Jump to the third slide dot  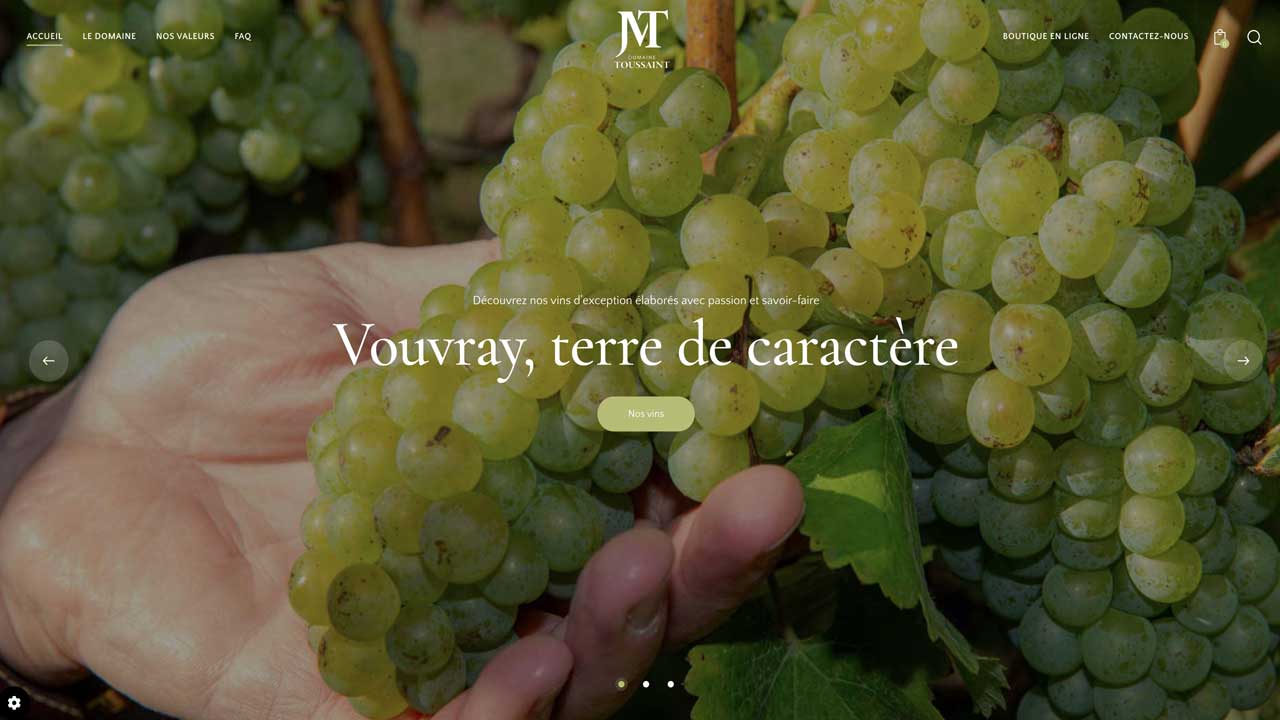(x=670, y=684)
